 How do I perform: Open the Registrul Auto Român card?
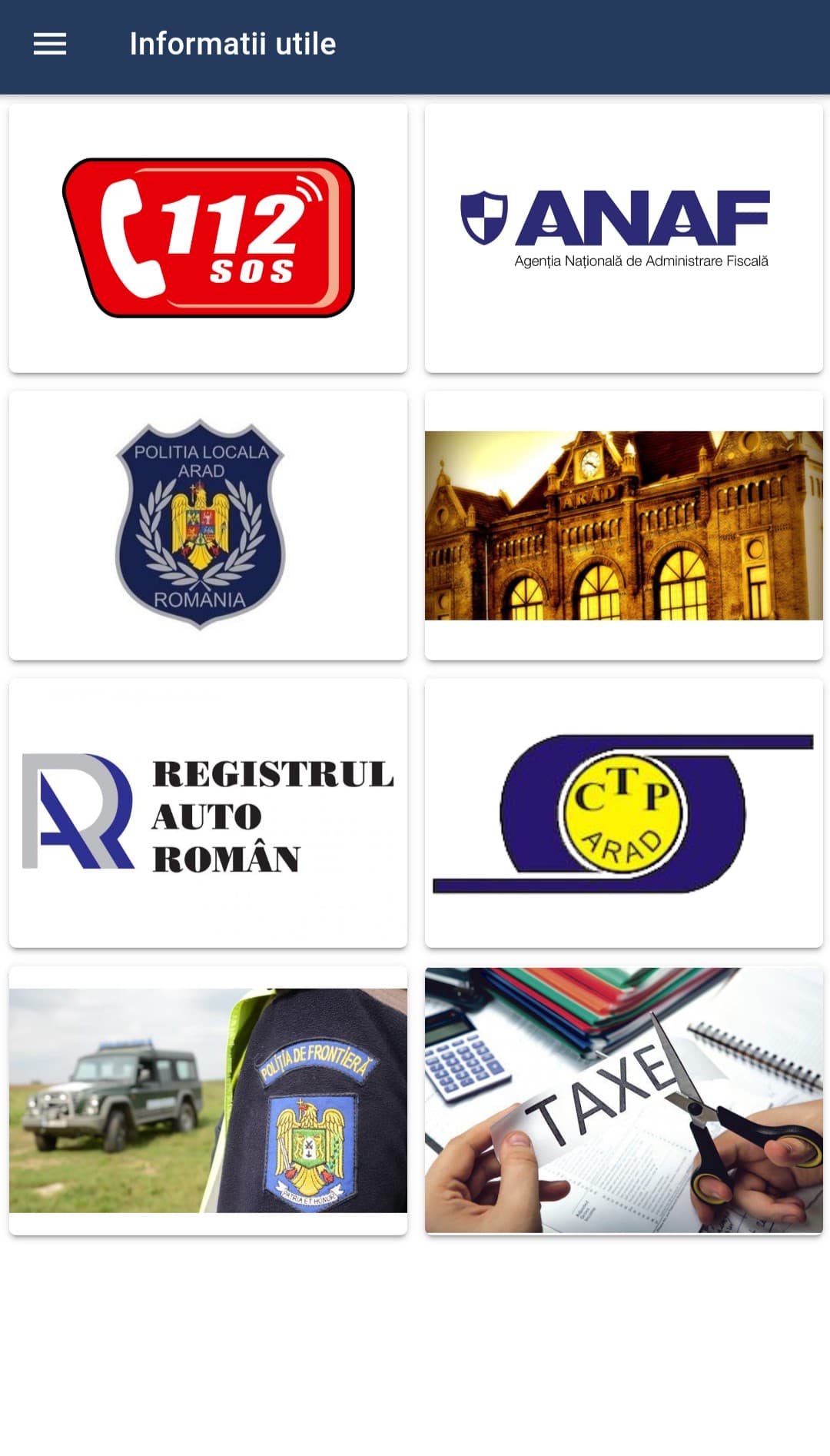(x=208, y=813)
